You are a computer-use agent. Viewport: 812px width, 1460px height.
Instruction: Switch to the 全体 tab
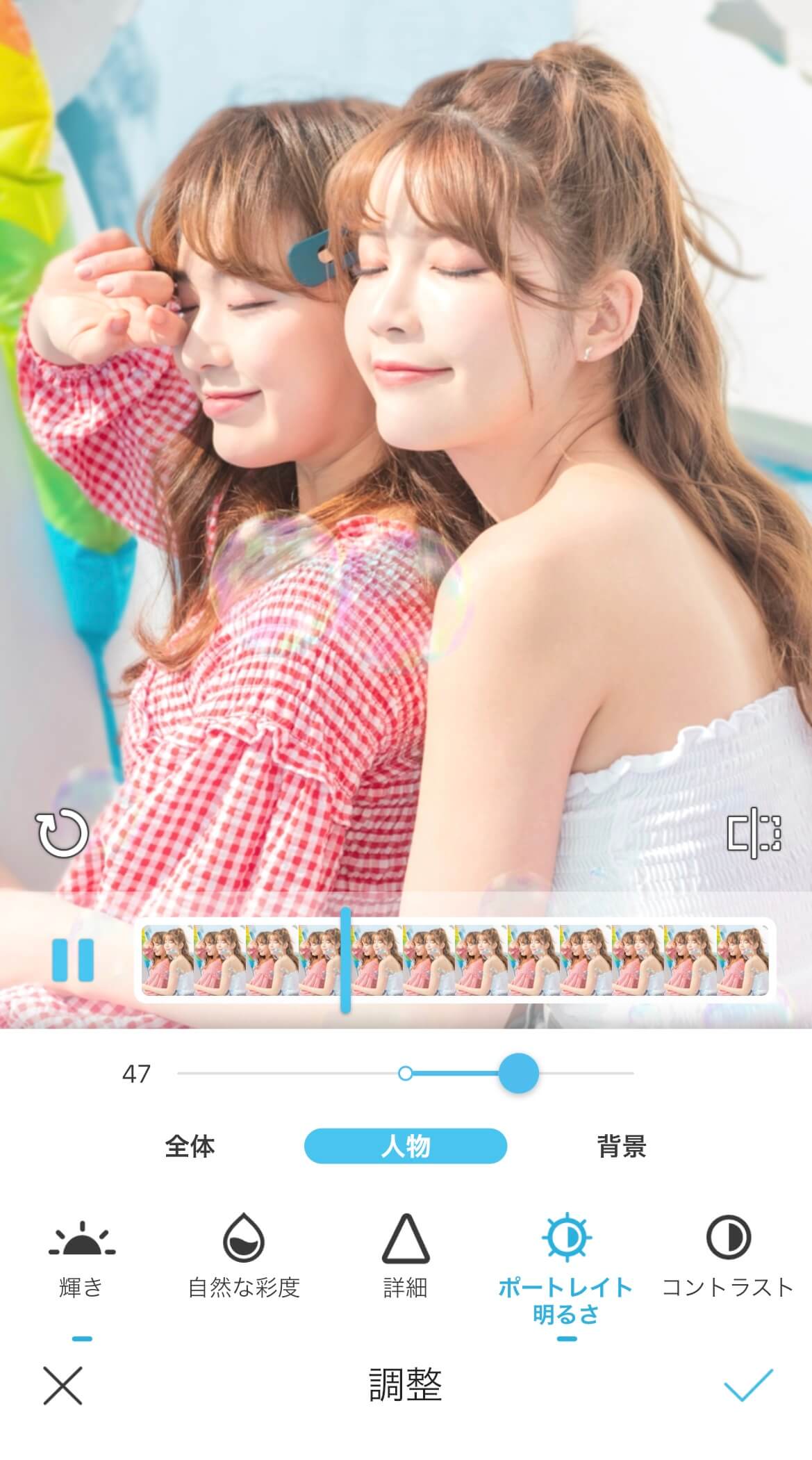[x=190, y=1146]
